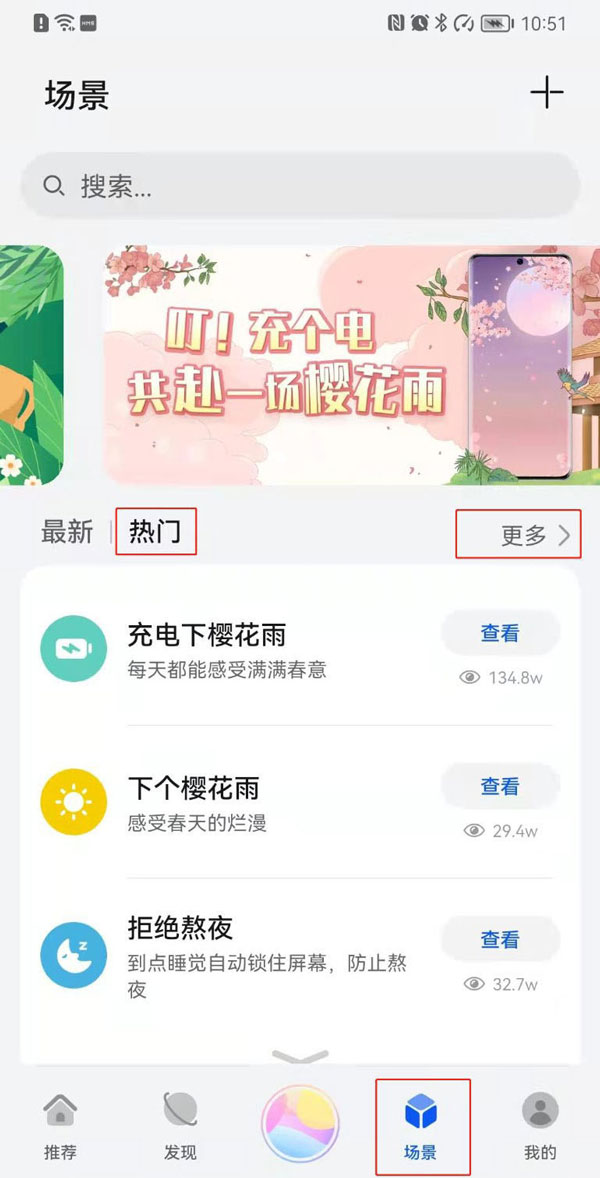Switch to the 最新 tab
The image size is (600, 1178).
coord(67,532)
